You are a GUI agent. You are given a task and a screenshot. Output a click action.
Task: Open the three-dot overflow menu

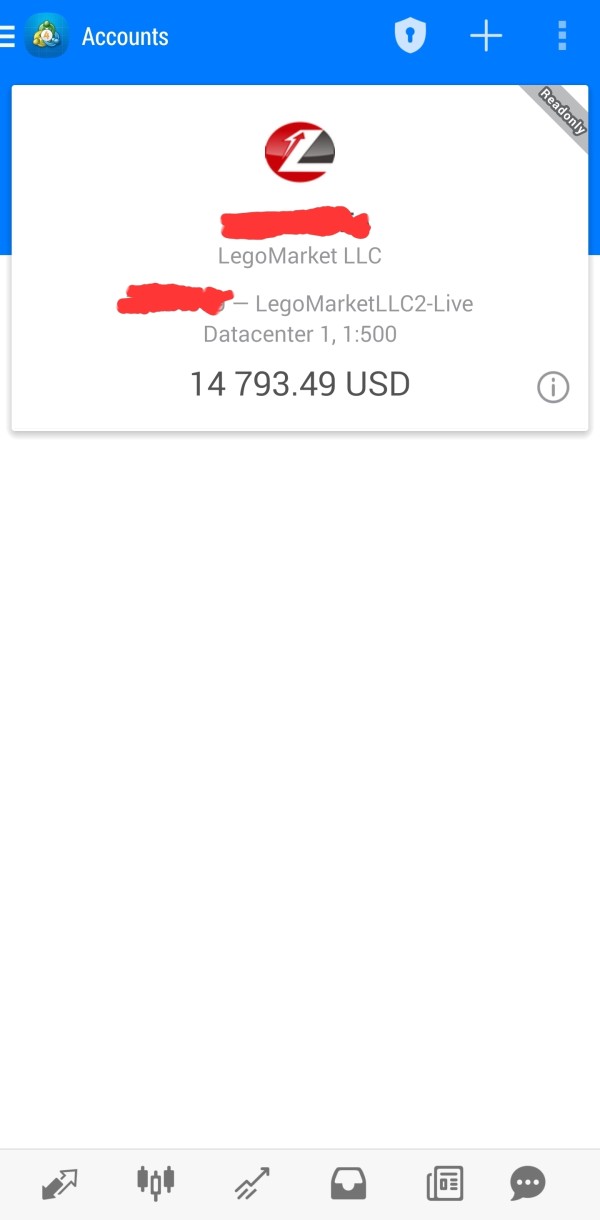pos(562,37)
